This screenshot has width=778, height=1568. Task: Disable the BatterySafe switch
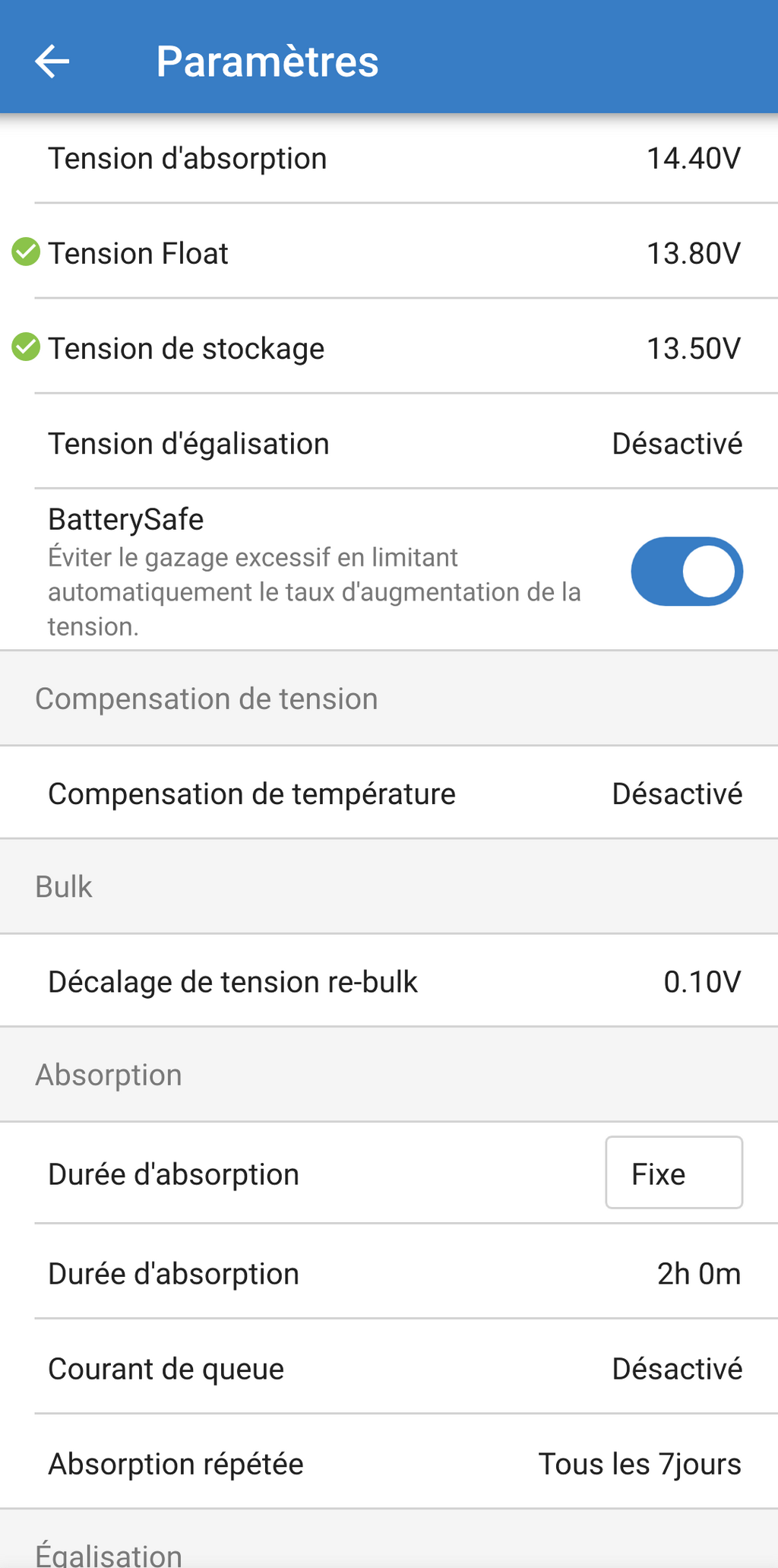(x=686, y=572)
